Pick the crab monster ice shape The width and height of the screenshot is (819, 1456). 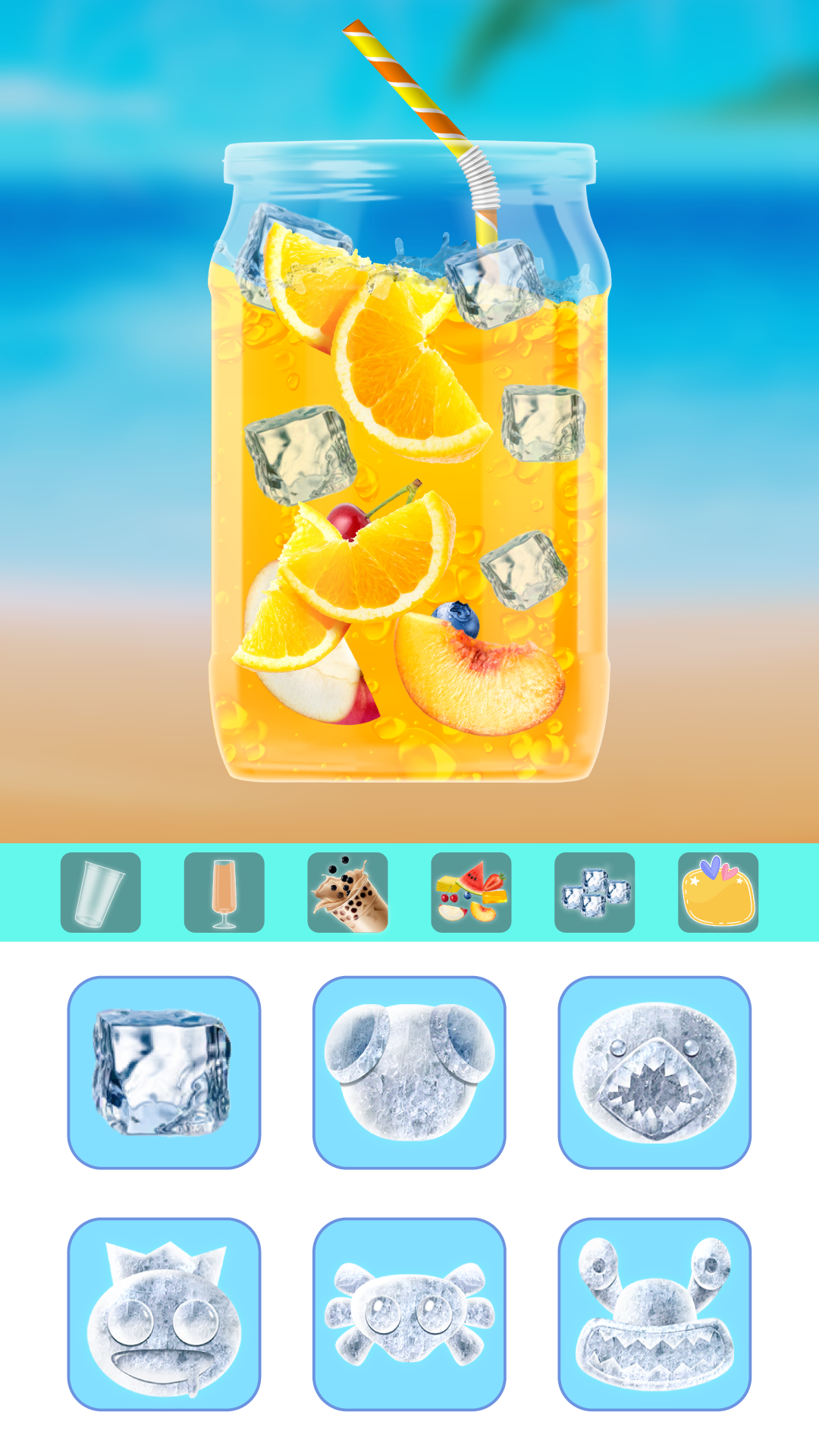(x=654, y=1314)
